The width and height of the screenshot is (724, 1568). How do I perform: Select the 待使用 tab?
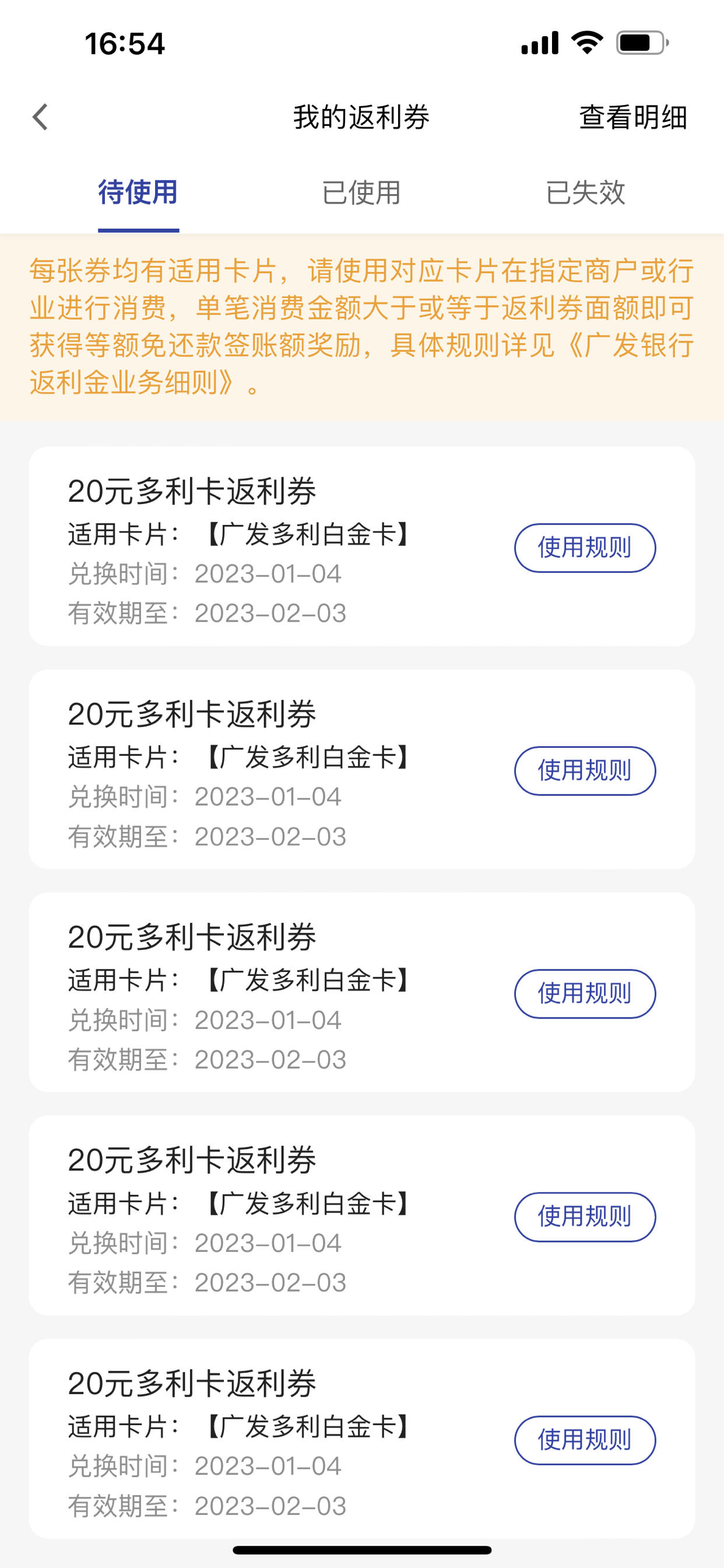(x=138, y=192)
